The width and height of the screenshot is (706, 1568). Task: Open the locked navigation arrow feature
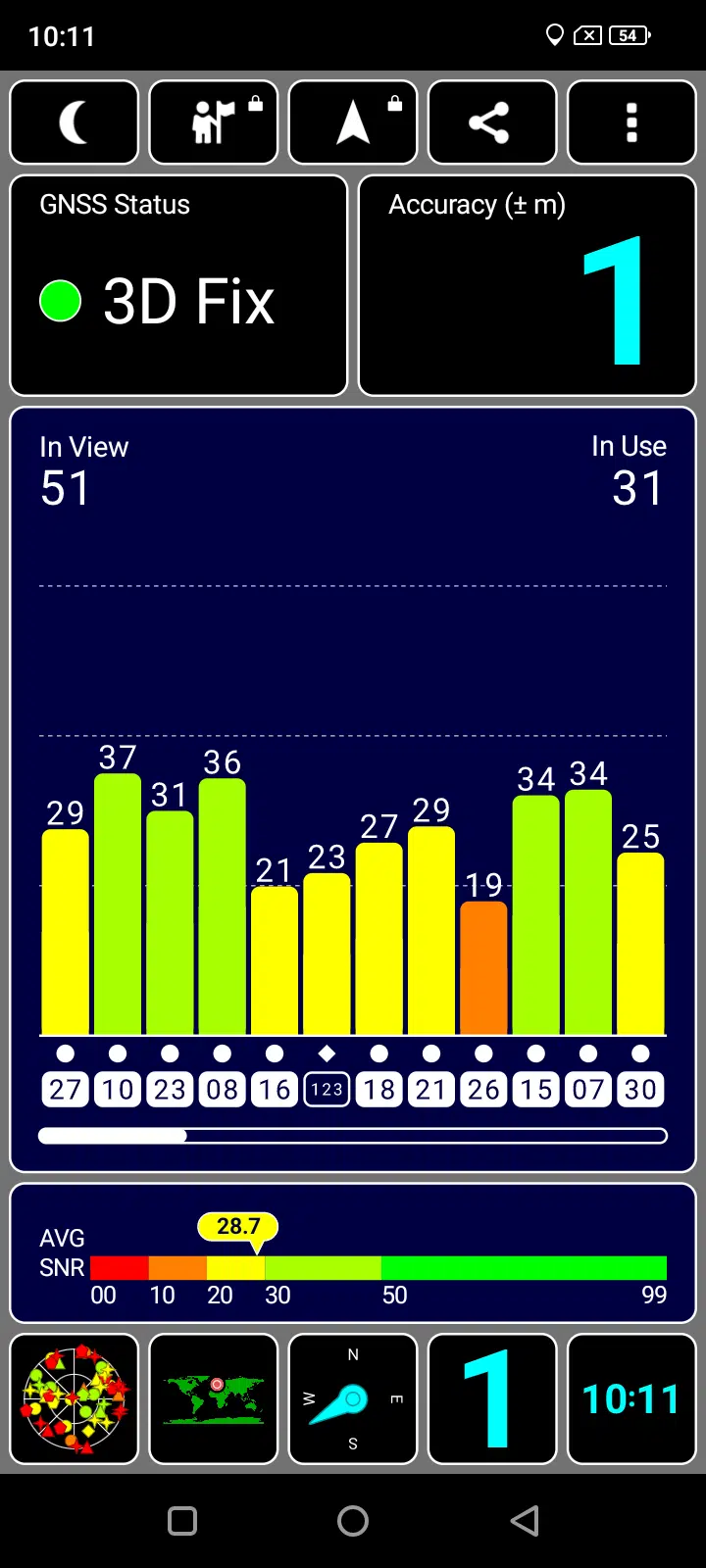(x=353, y=122)
